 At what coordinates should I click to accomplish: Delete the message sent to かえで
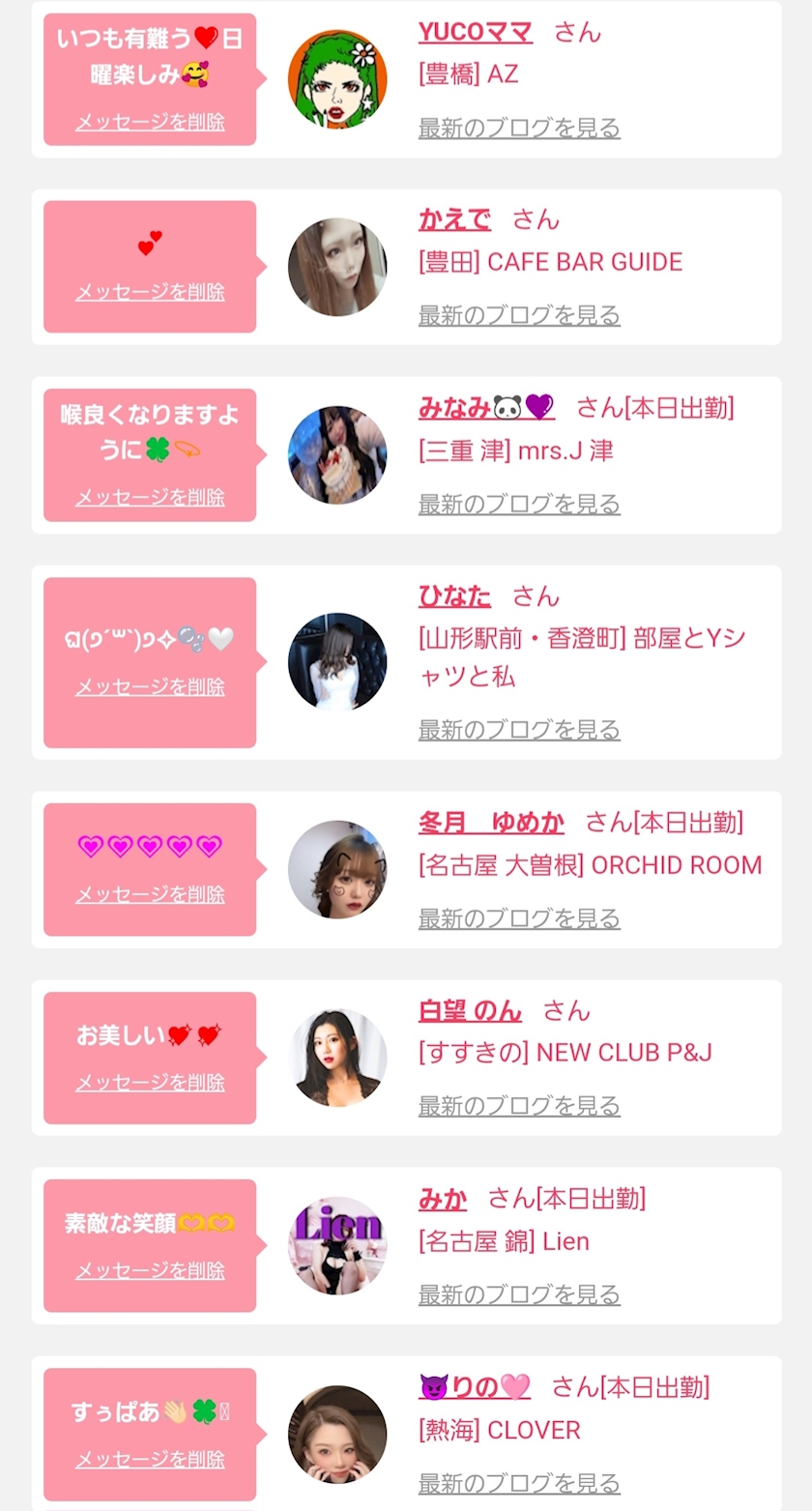point(150,291)
